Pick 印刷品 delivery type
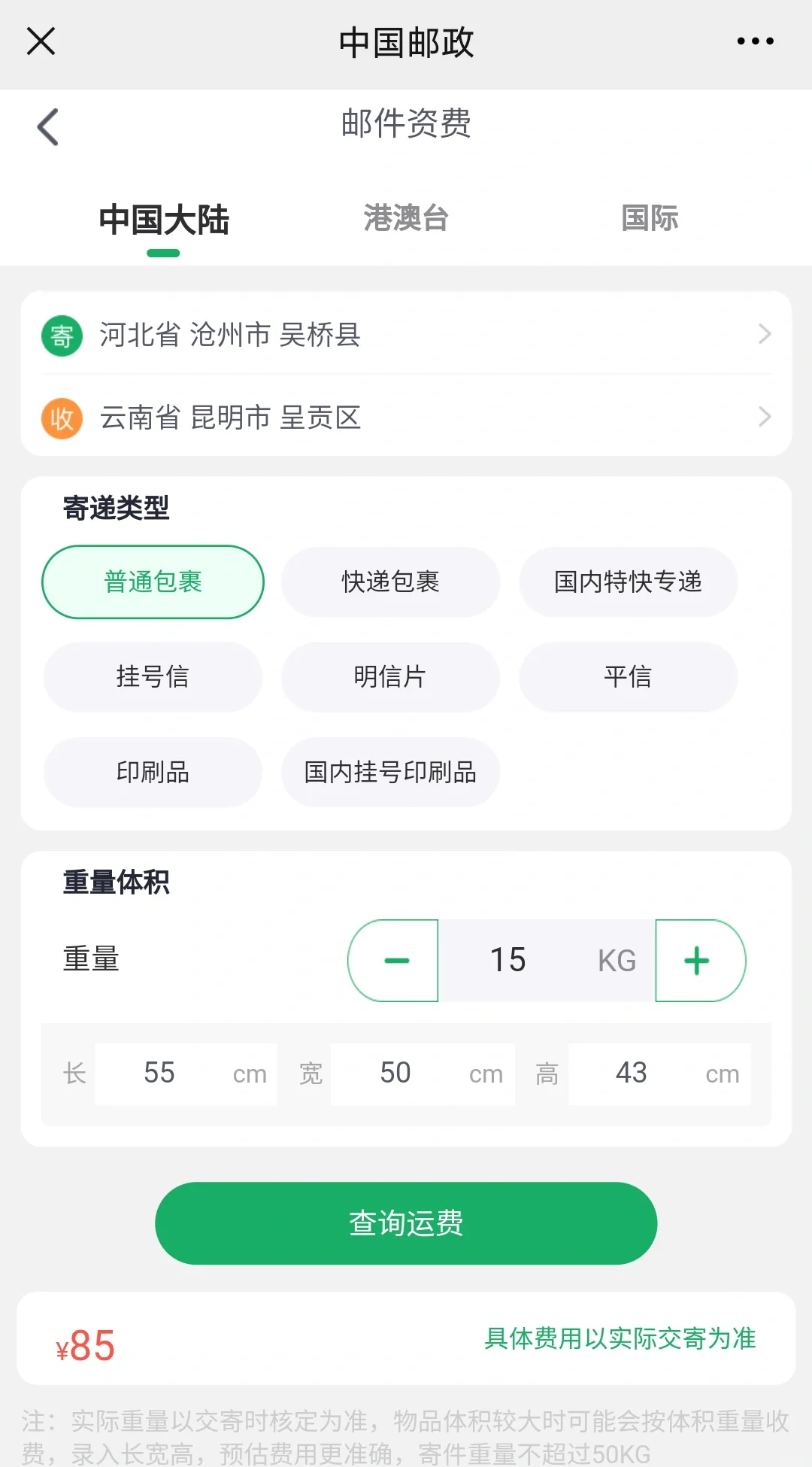Viewport: 812px width, 1467px height. click(x=153, y=772)
